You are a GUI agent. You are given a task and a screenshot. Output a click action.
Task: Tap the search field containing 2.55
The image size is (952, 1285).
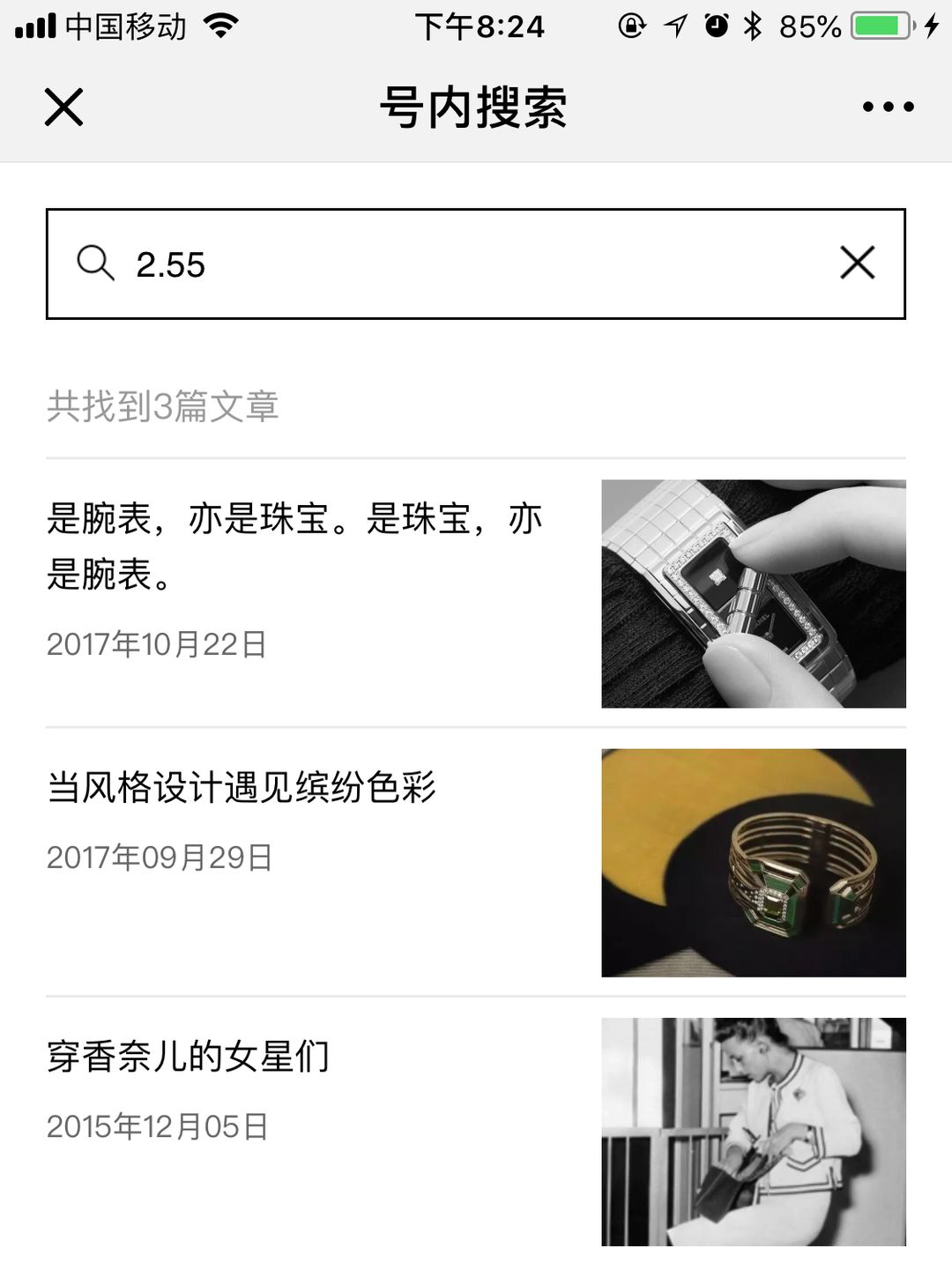click(476, 264)
